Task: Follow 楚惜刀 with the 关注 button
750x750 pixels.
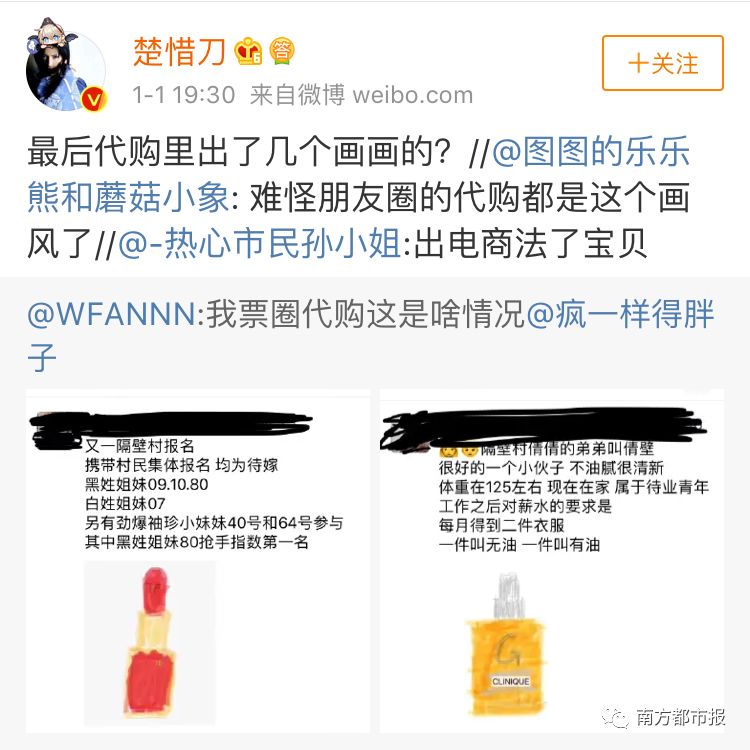Action: click(x=662, y=63)
